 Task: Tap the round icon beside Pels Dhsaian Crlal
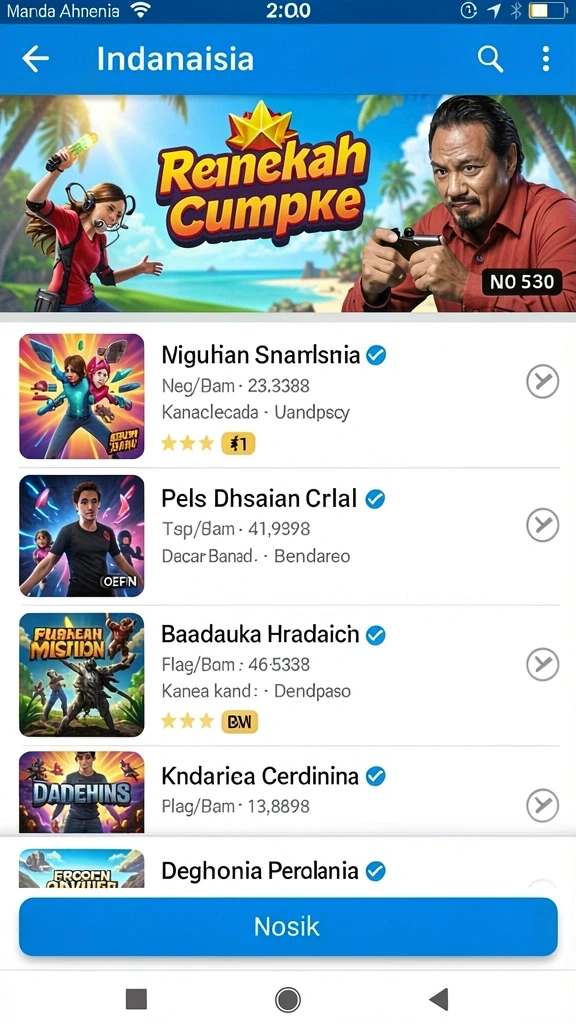click(543, 525)
